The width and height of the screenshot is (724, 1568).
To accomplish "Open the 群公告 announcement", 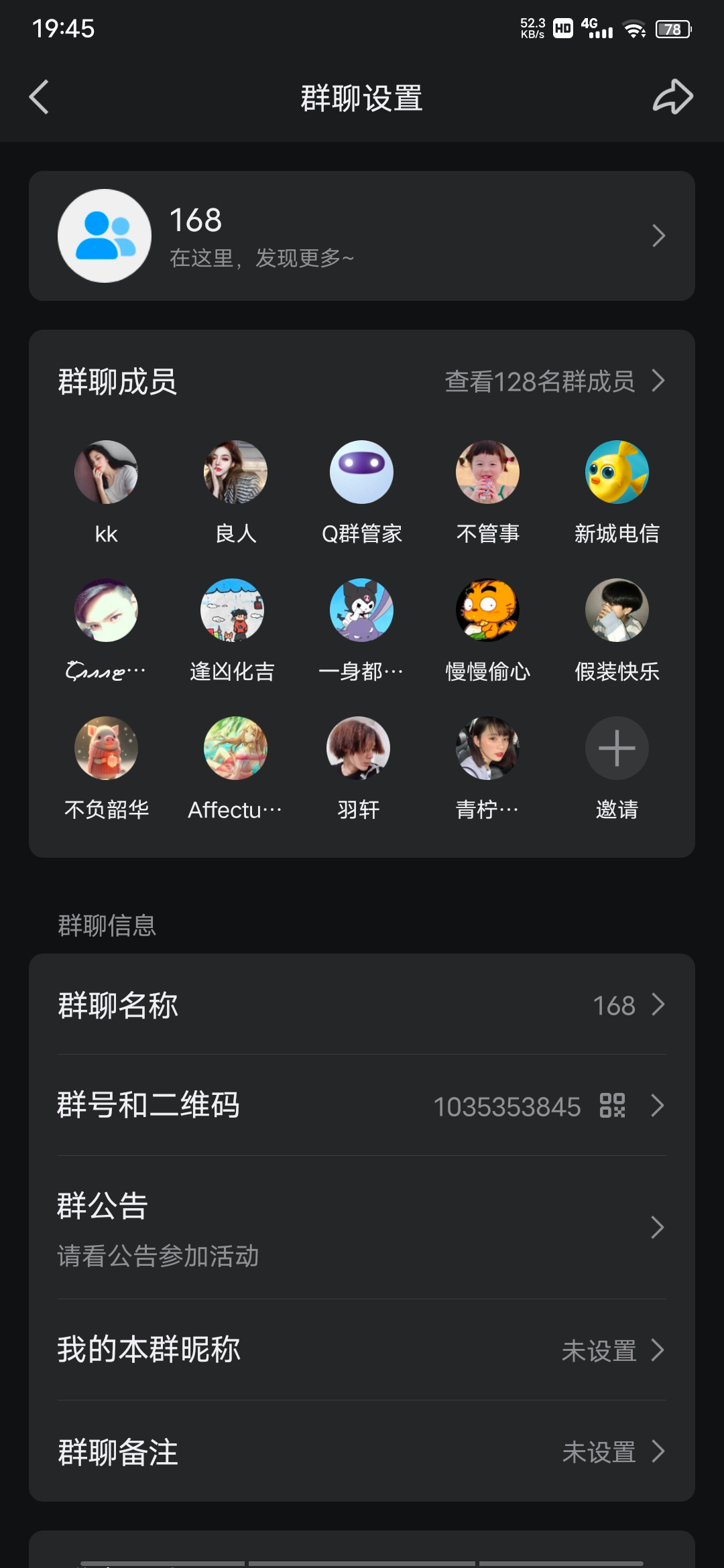I will pyautogui.click(x=362, y=1228).
